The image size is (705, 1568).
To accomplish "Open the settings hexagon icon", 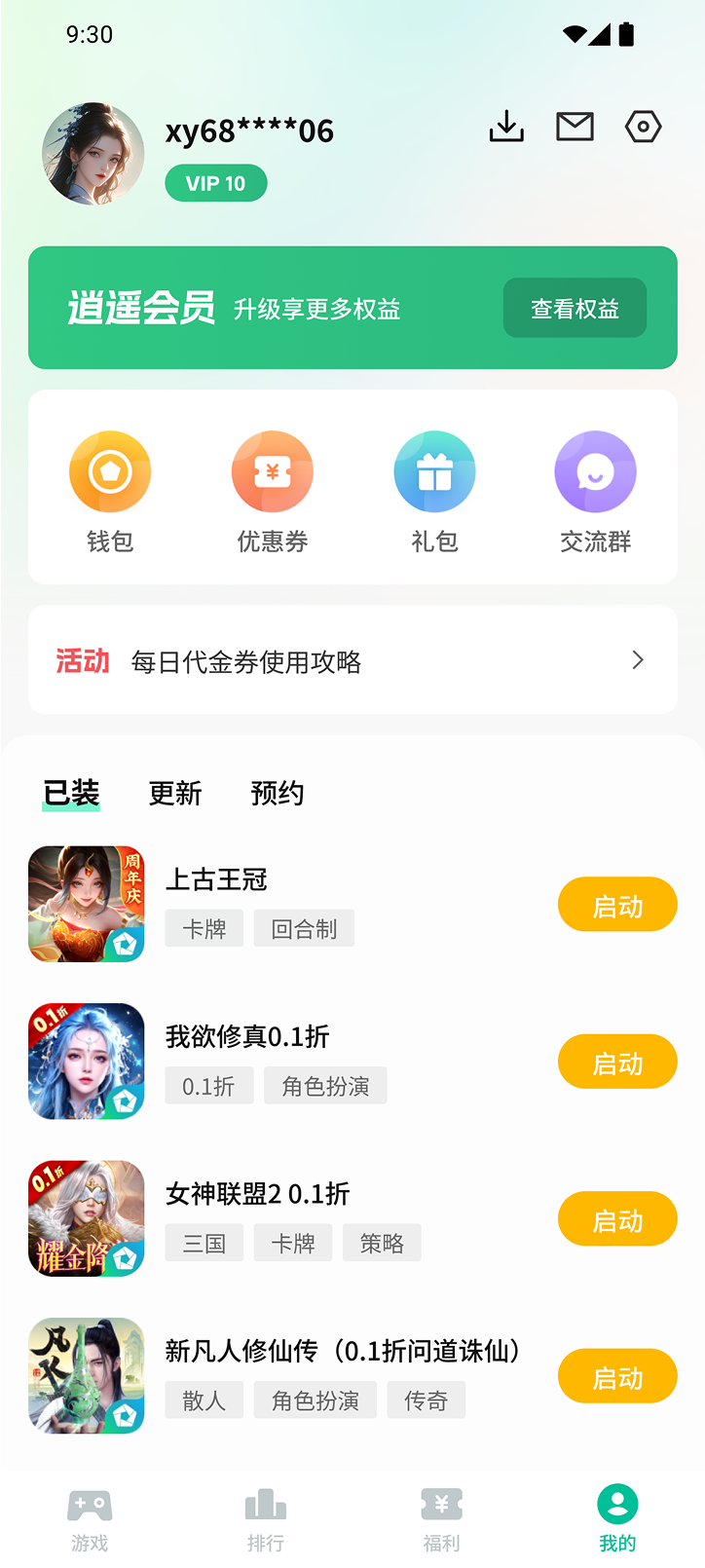I will (643, 127).
